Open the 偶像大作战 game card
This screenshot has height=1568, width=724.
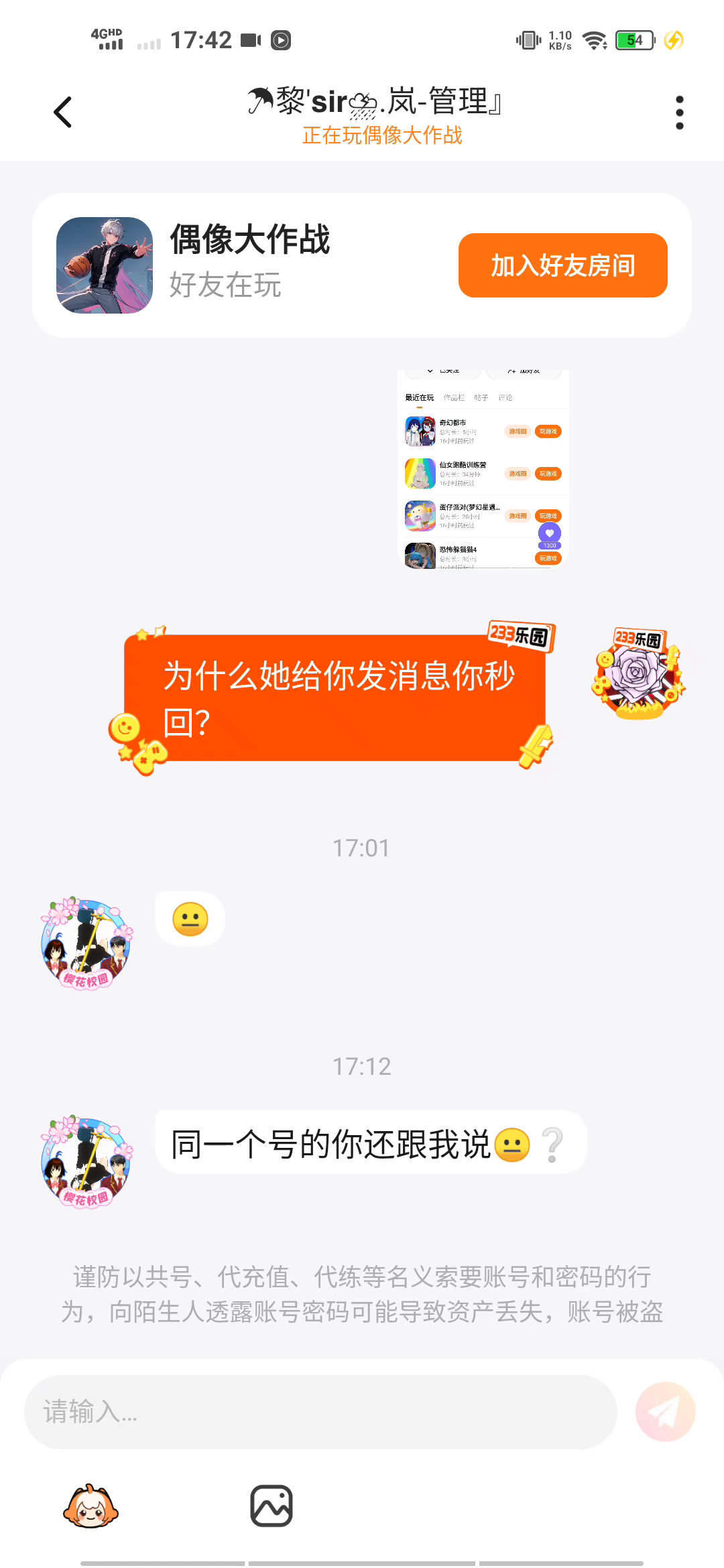point(248,265)
